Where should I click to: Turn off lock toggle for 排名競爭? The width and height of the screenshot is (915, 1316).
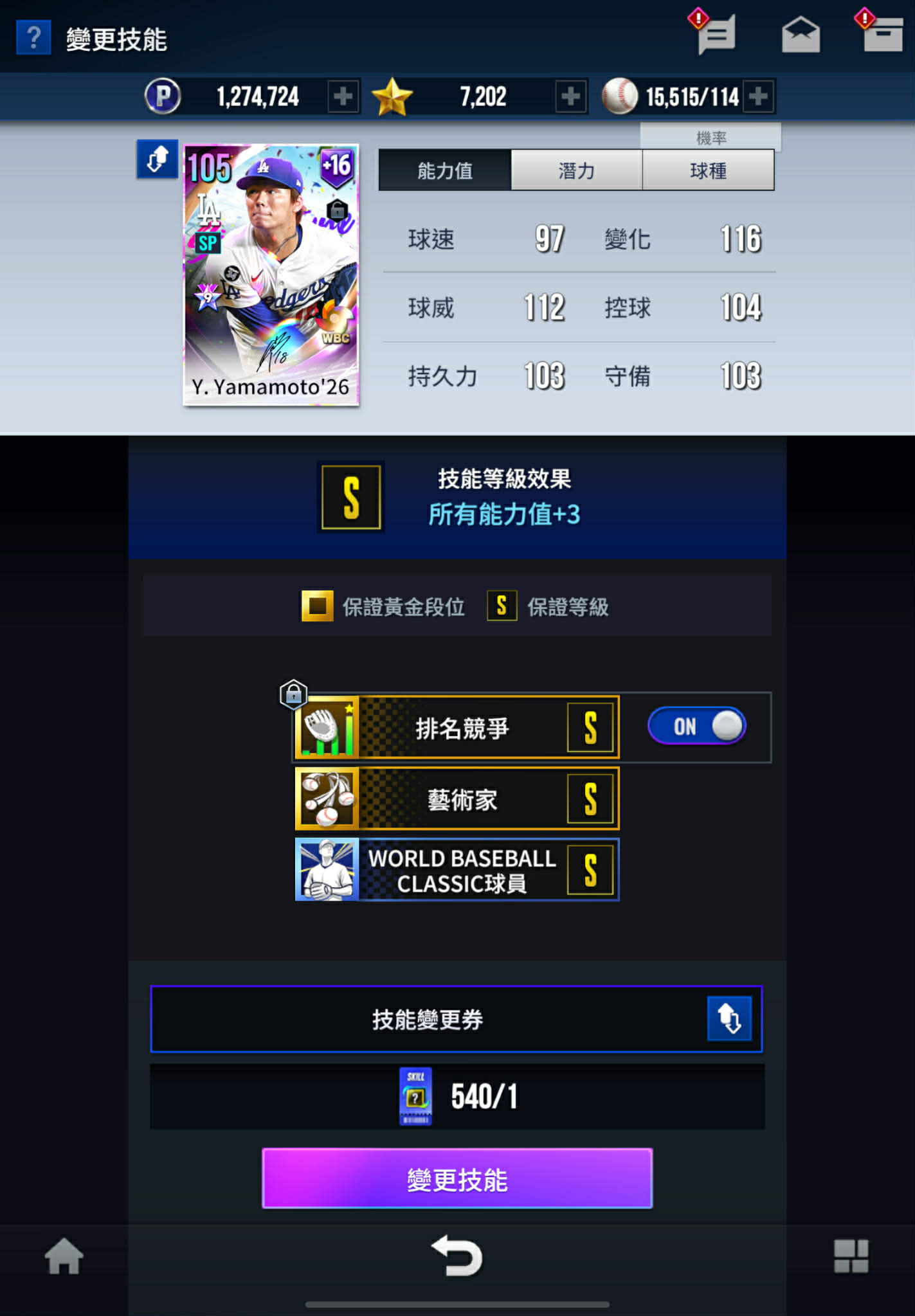(696, 726)
